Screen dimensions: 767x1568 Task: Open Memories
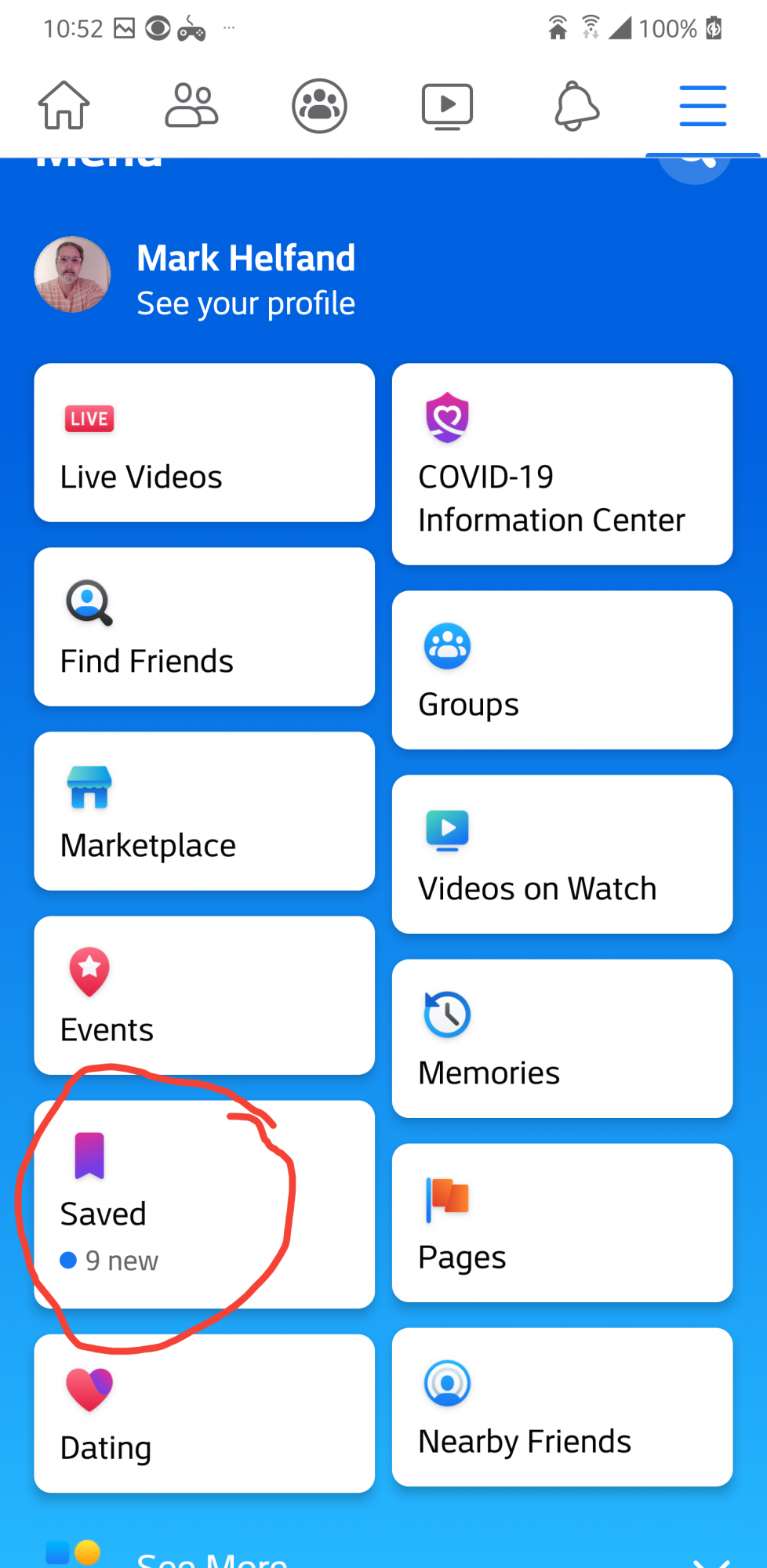coord(562,1039)
